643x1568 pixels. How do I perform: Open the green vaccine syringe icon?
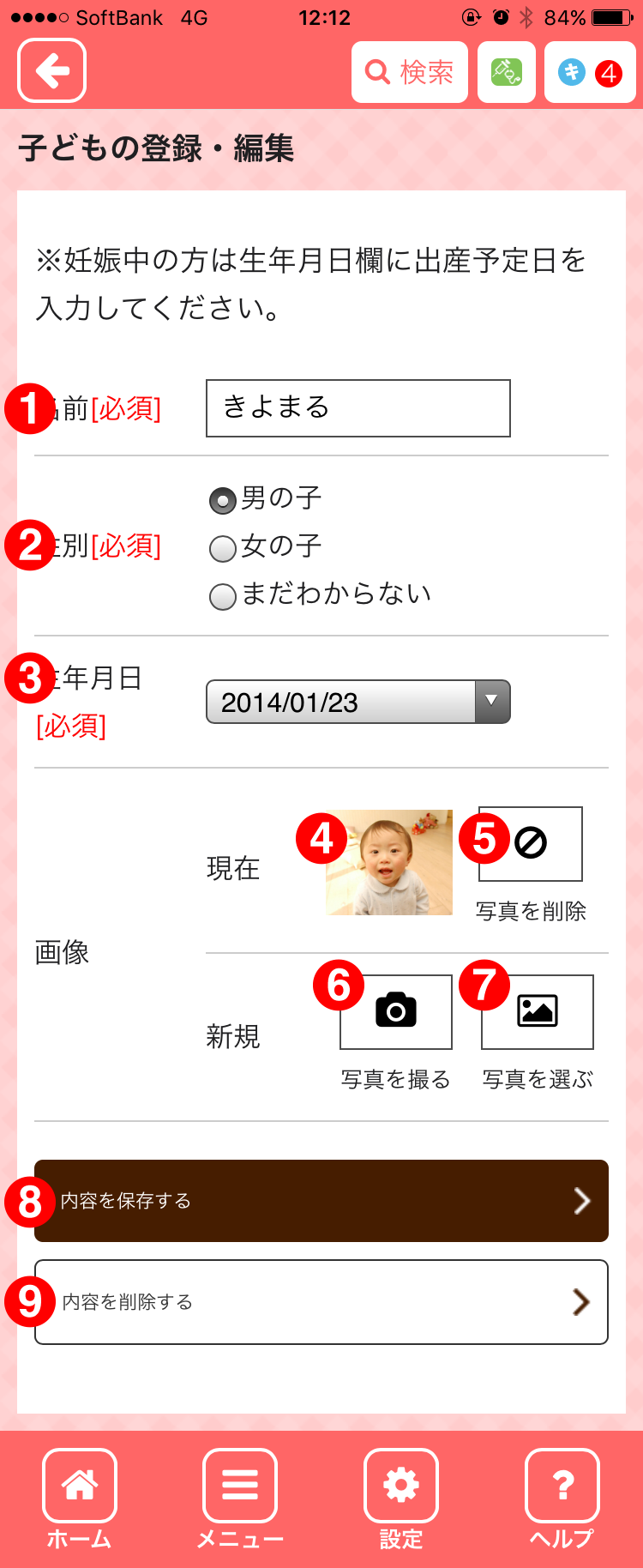pos(507,72)
